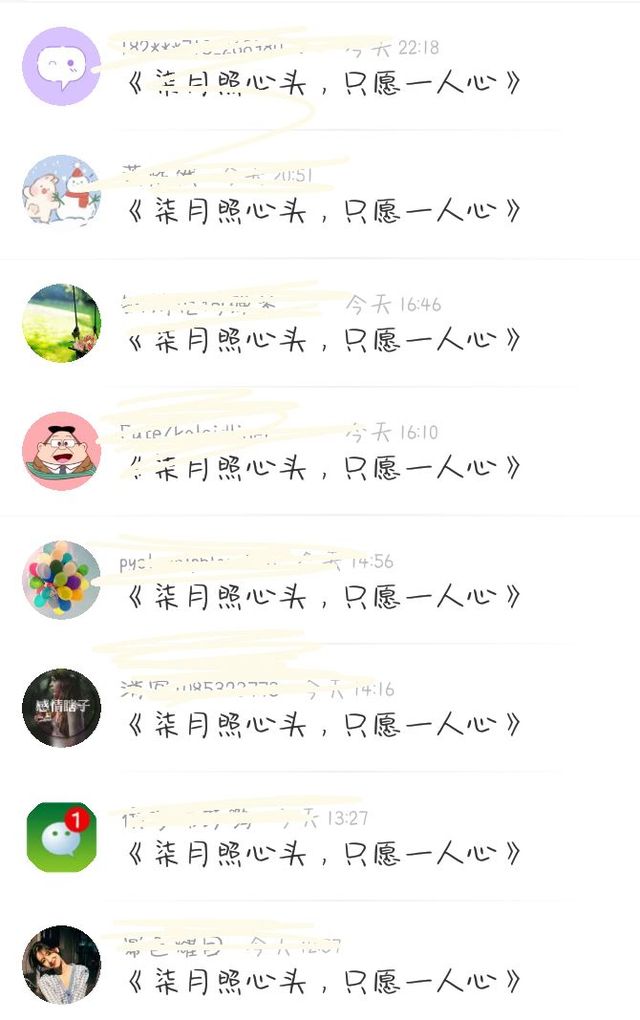Tap the green meadow swing avatar

pyautogui.click(x=61, y=323)
